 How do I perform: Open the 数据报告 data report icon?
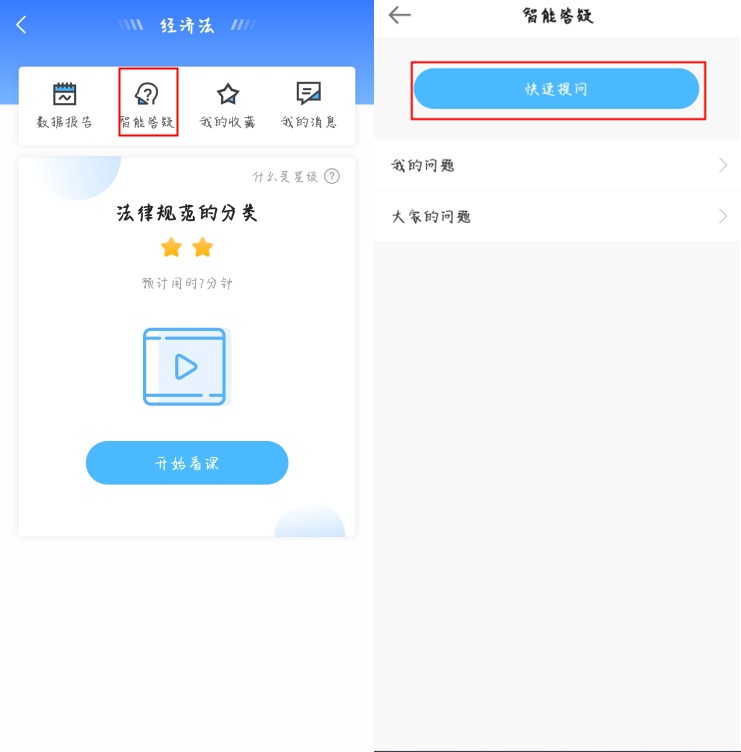click(x=67, y=100)
